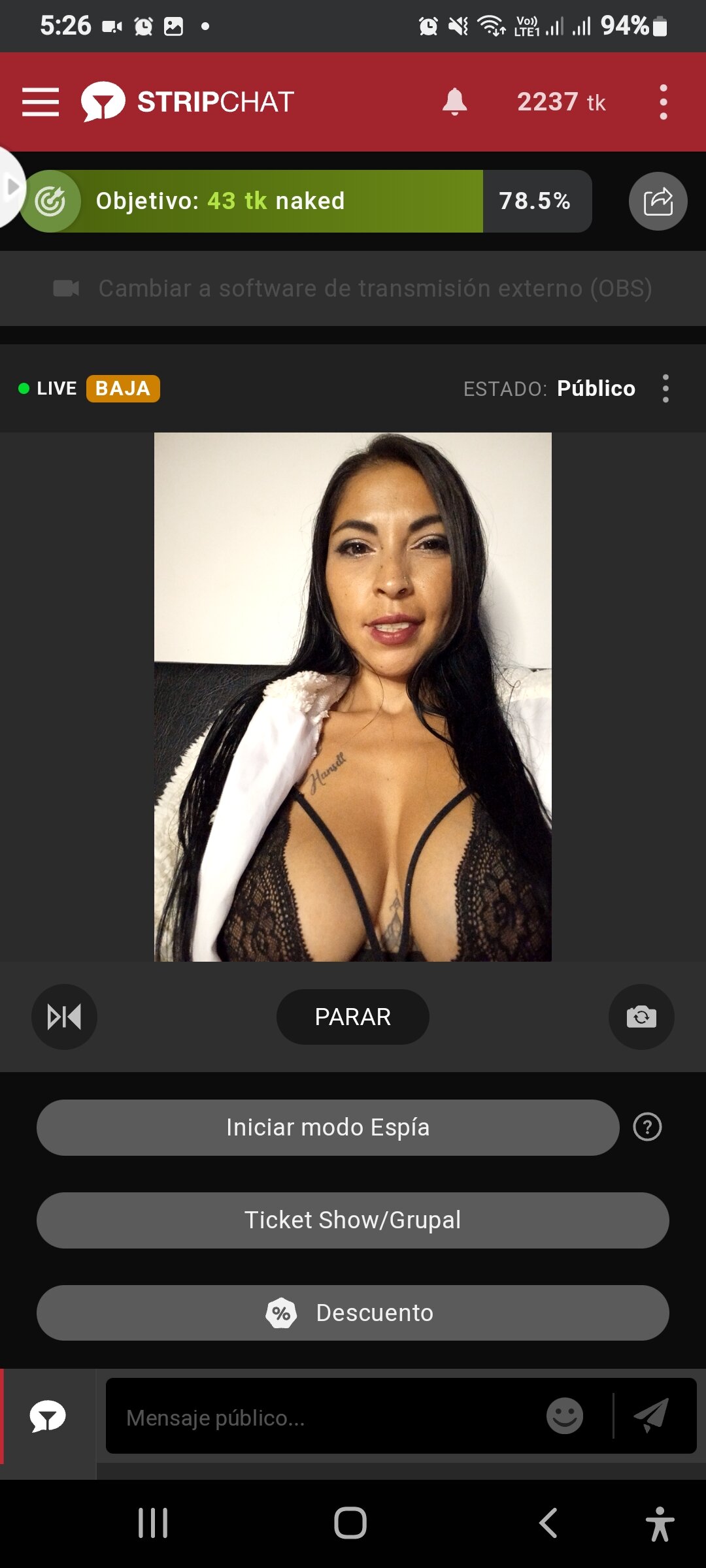Image resolution: width=706 pixels, height=1568 pixels.
Task: Open the token balance 2237 tk
Action: pos(561,102)
